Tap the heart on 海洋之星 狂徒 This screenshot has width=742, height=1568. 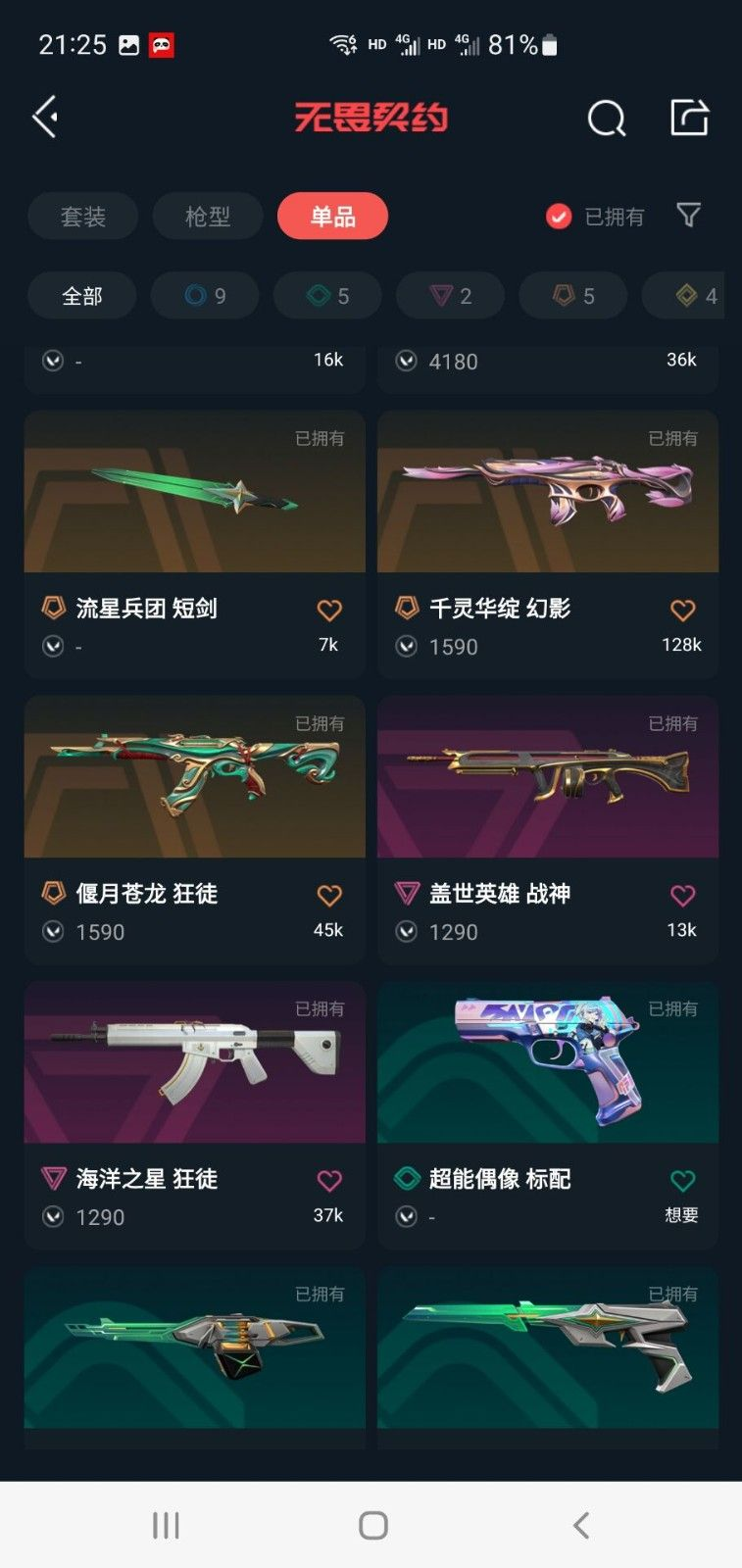(x=329, y=1180)
